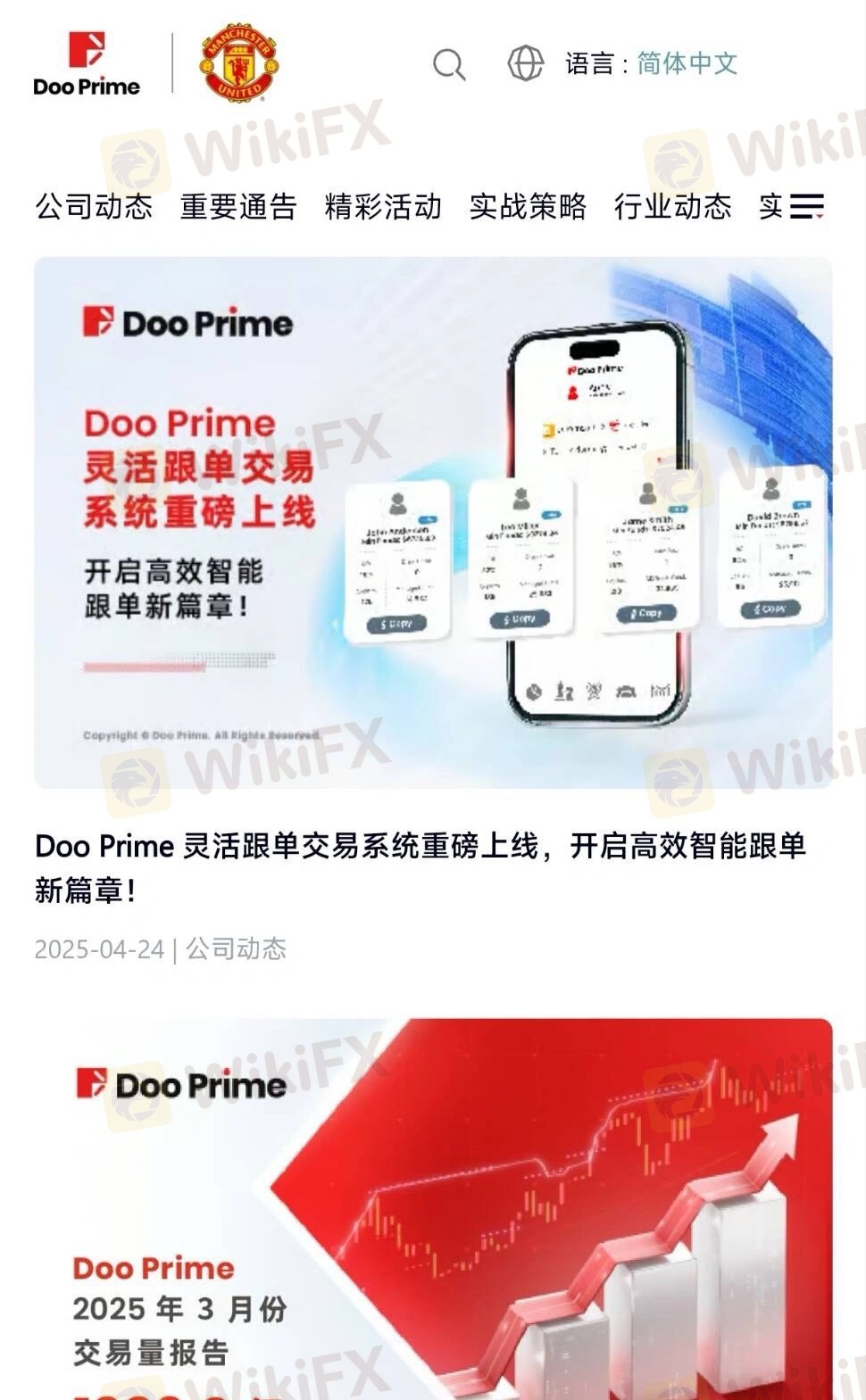Open the 实战策略 tab
This screenshot has height=1400, width=866.
(528, 206)
